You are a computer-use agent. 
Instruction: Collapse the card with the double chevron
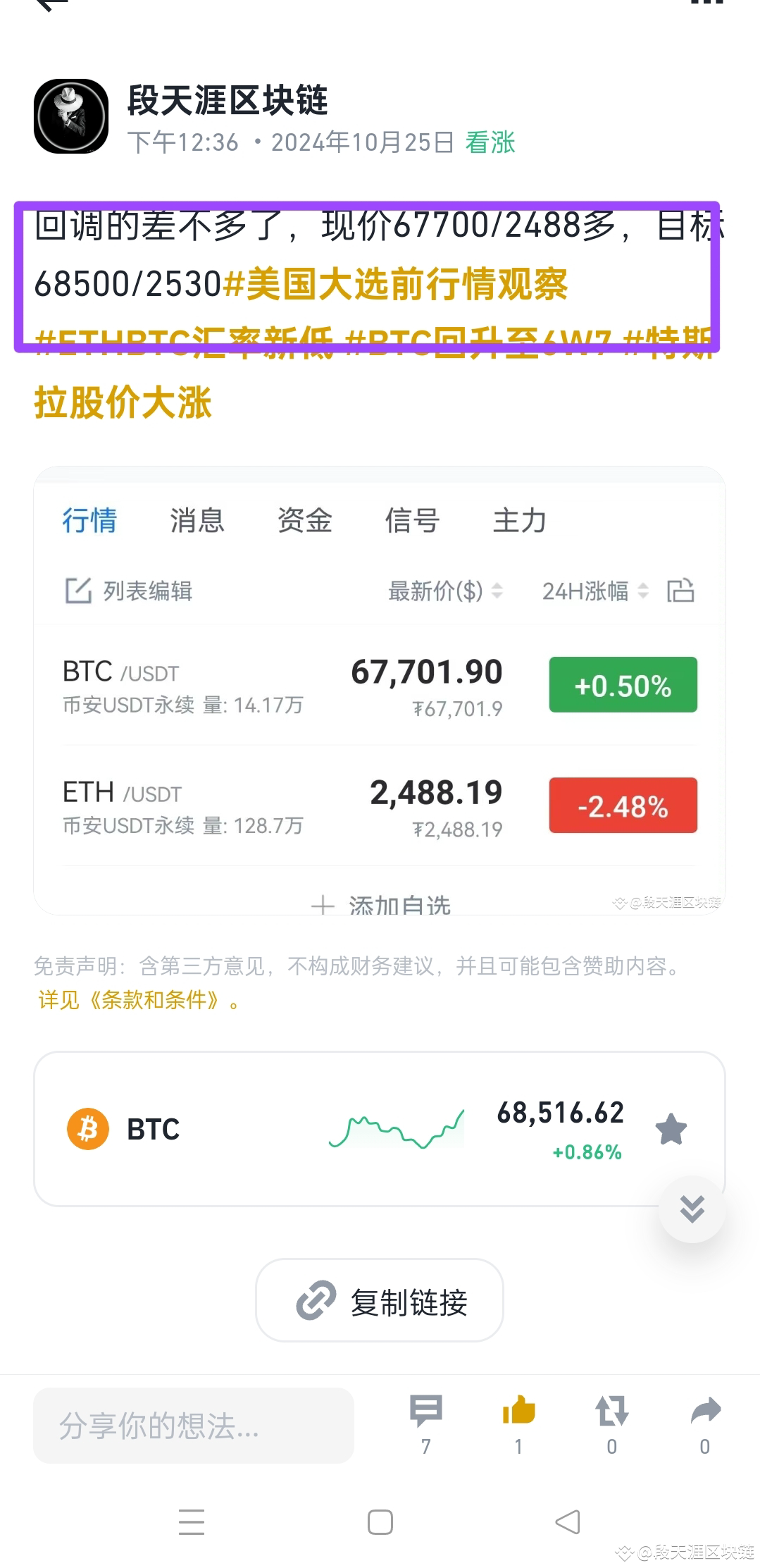point(692,1210)
